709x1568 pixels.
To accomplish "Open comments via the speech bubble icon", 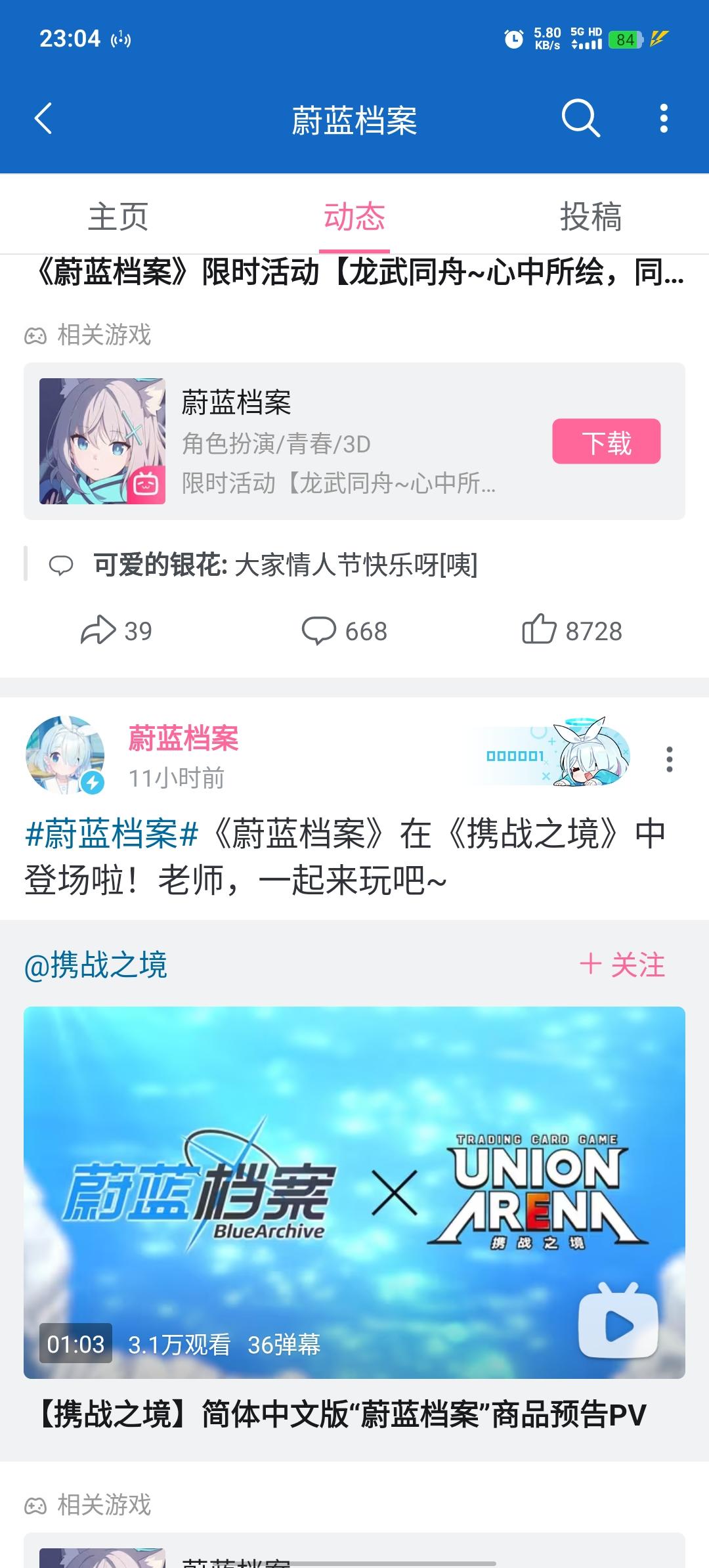I will coord(321,630).
